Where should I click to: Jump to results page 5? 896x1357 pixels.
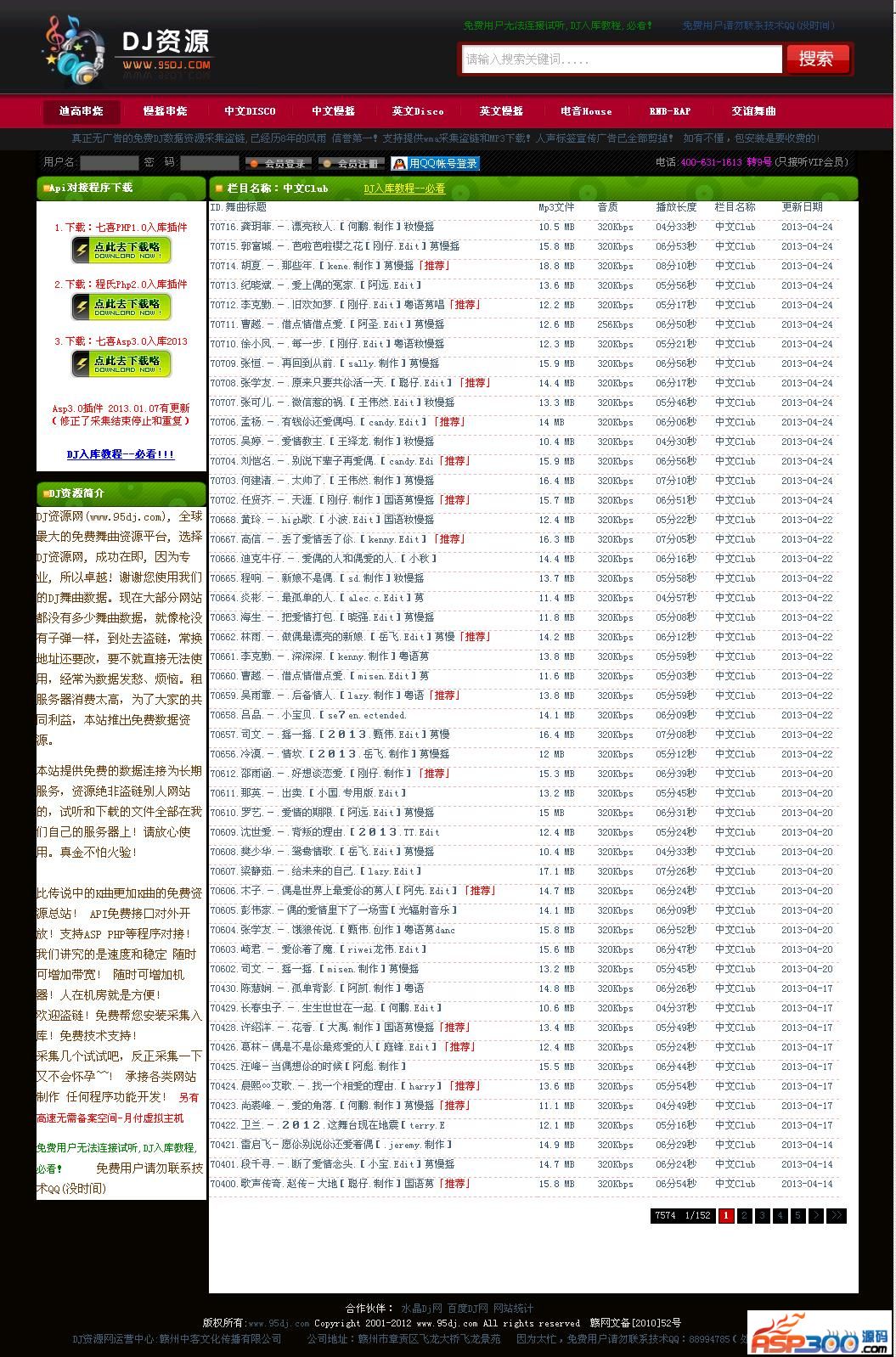797,1215
